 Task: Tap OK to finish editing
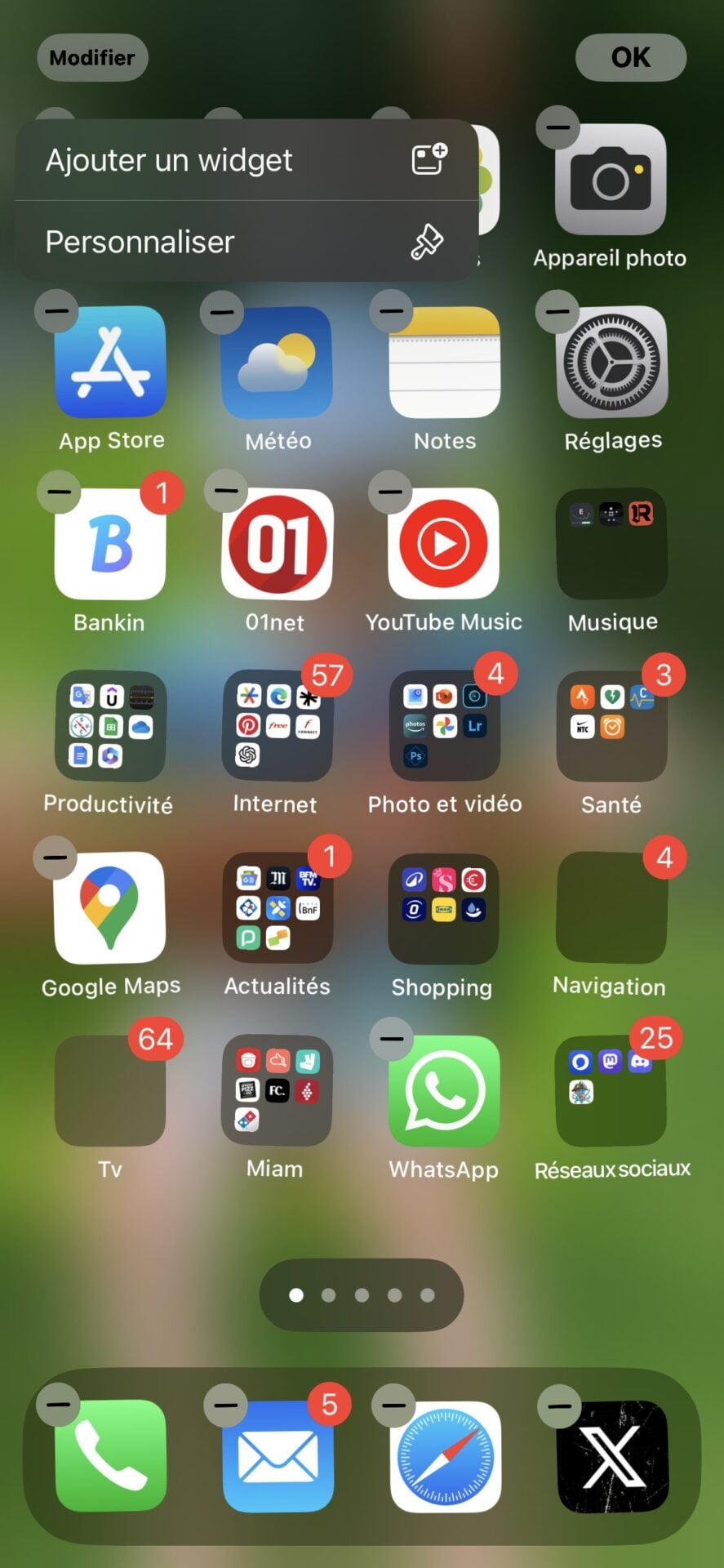(x=630, y=57)
